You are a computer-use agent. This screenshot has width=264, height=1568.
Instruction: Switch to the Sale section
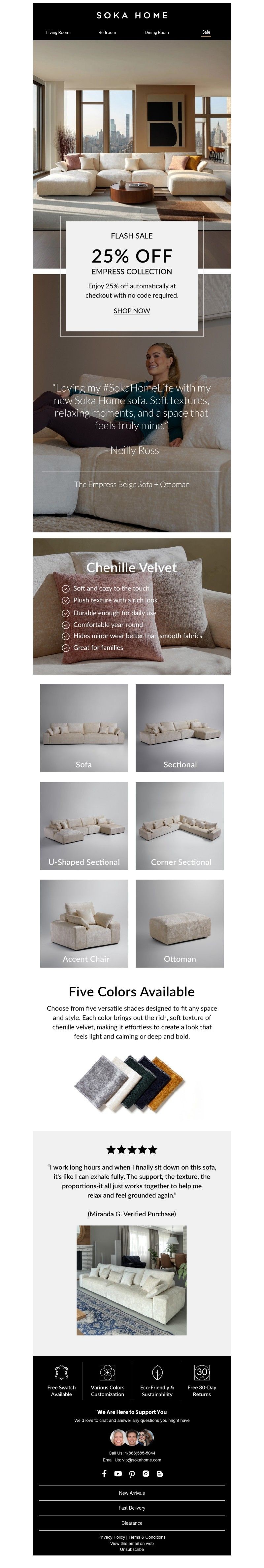click(x=206, y=32)
